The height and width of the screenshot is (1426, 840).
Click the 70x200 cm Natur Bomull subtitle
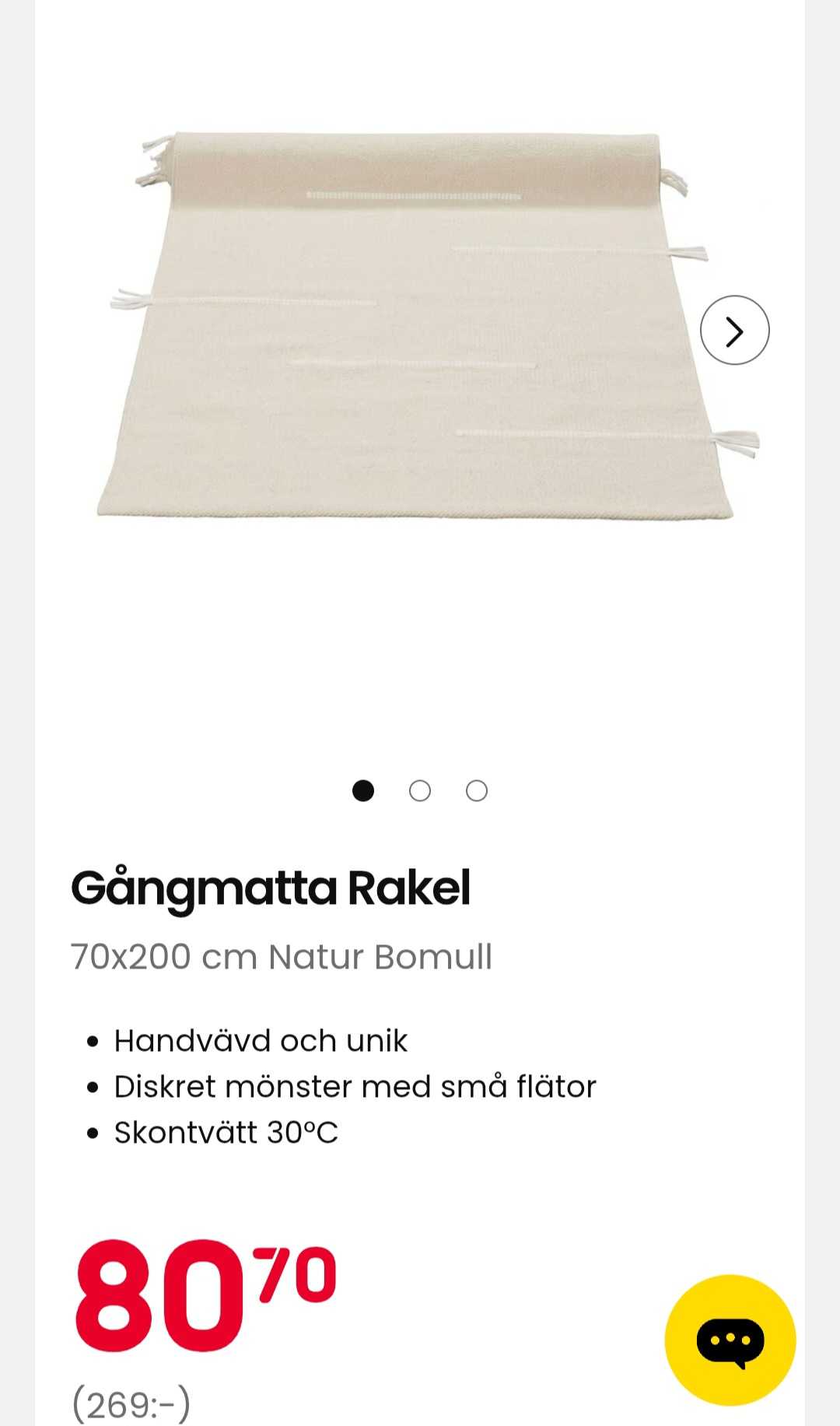click(281, 957)
